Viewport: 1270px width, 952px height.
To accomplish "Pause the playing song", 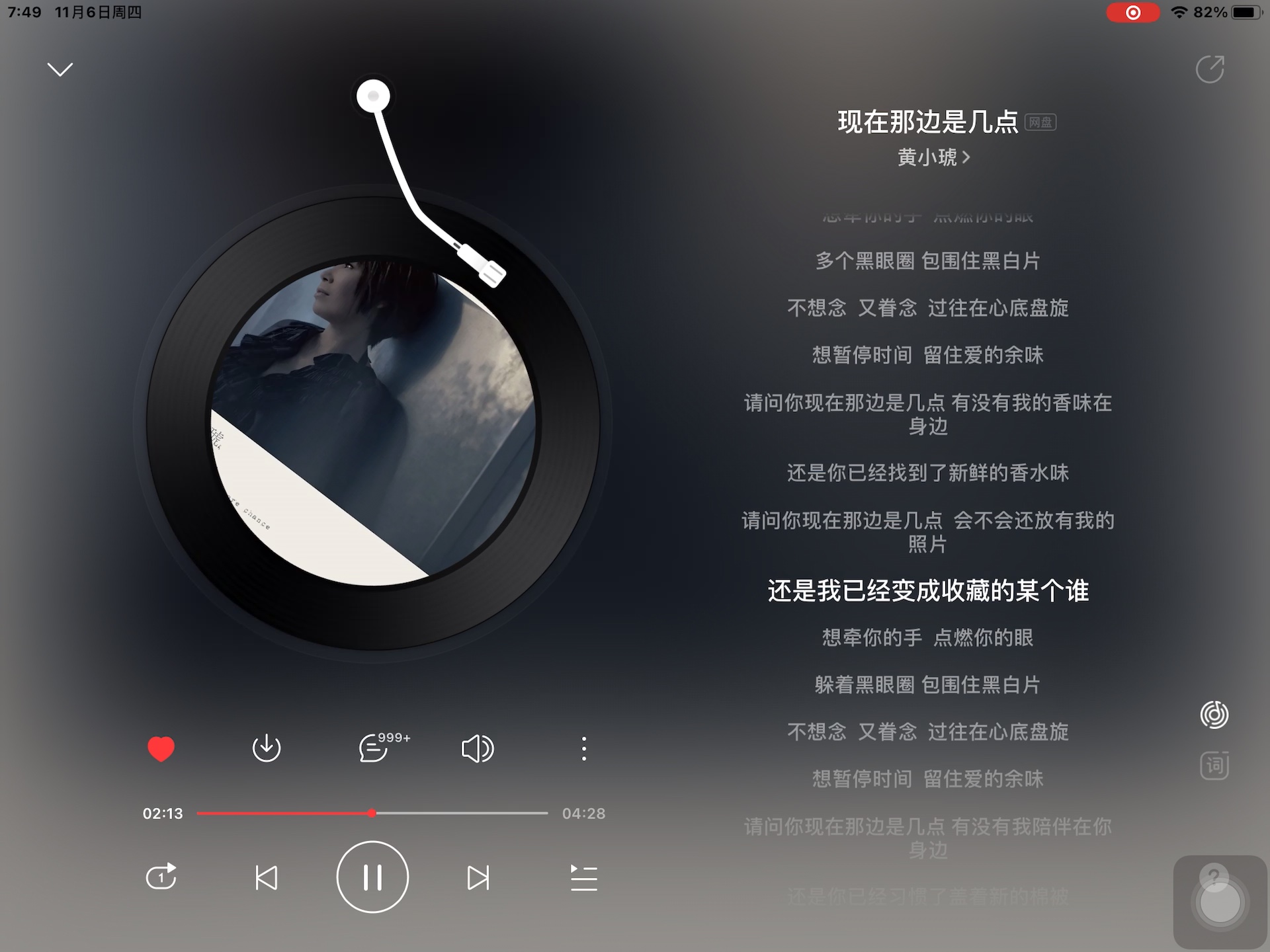I will pos(372,877).
